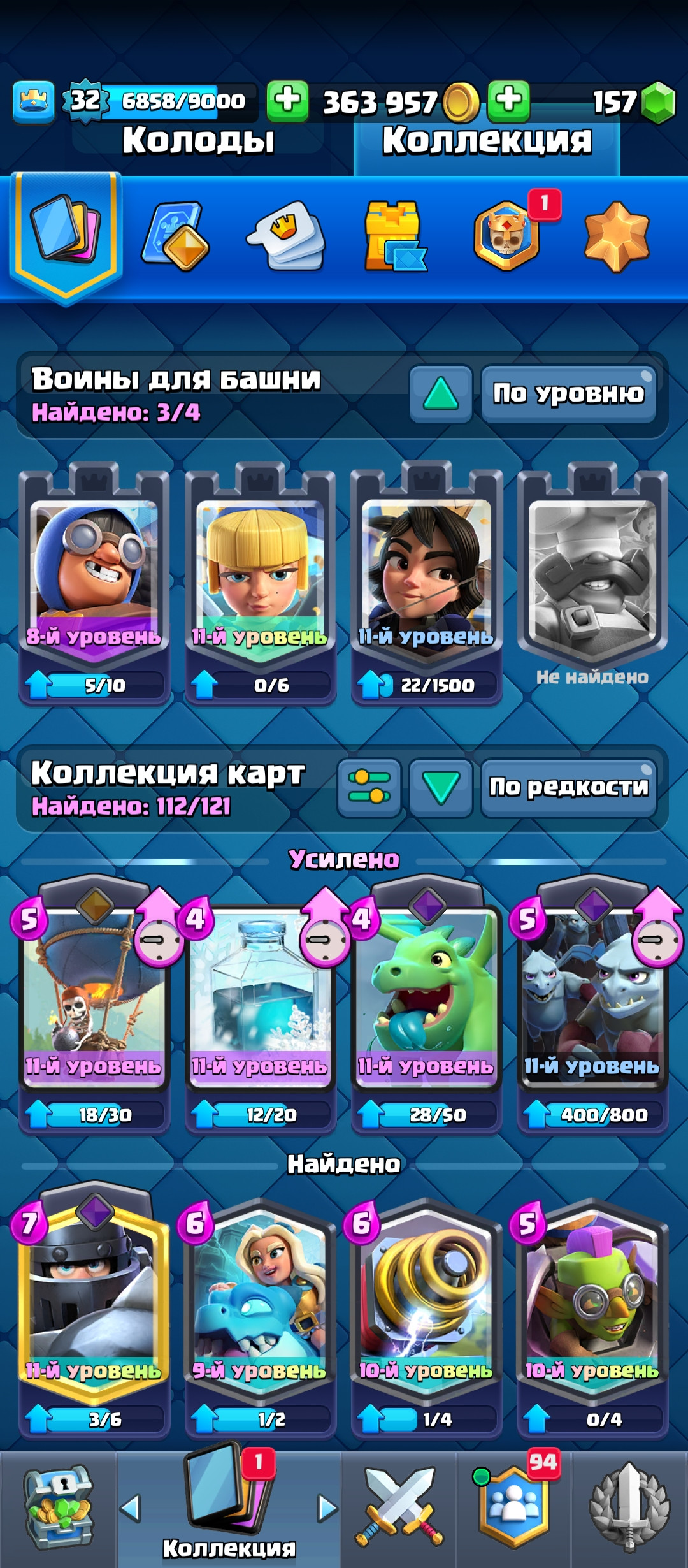
Task: Open the badge section with one notification
Action: click(x=507, y=236)
